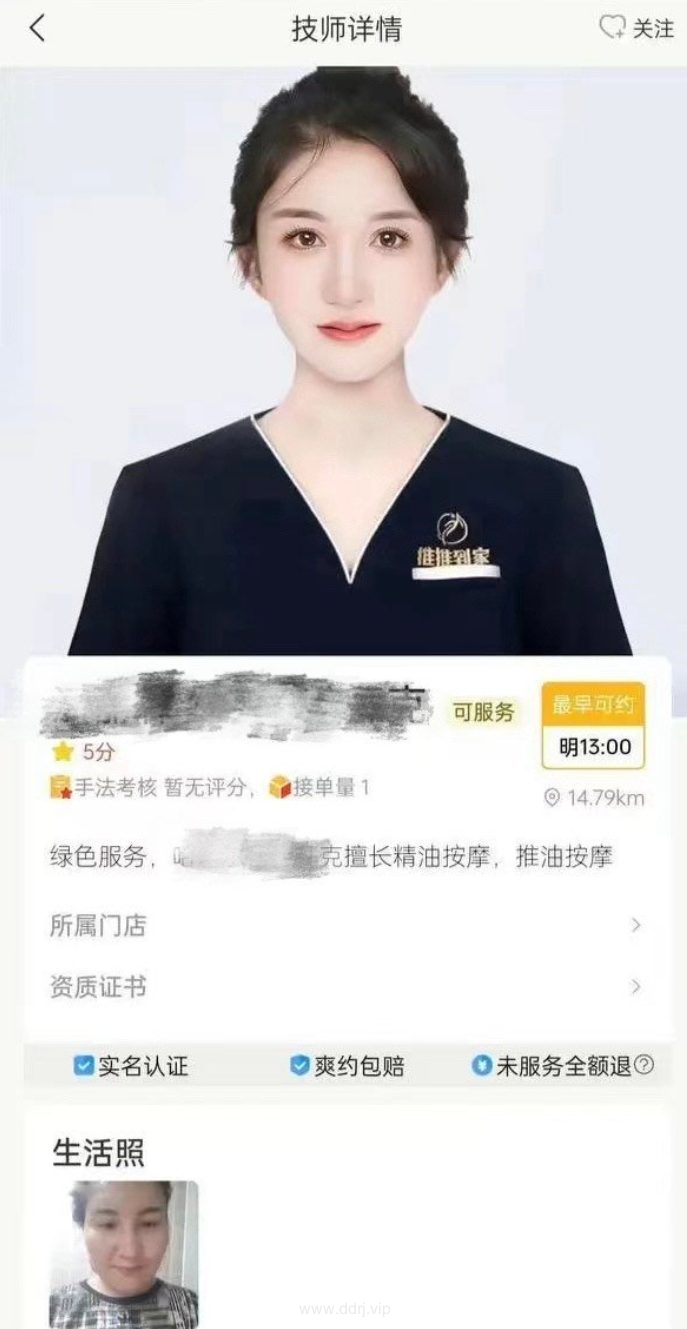Screen dimensions: 687x1329
Task: Follow this technician with 关注
Action: pyautogui.click(x=637, y=28)
